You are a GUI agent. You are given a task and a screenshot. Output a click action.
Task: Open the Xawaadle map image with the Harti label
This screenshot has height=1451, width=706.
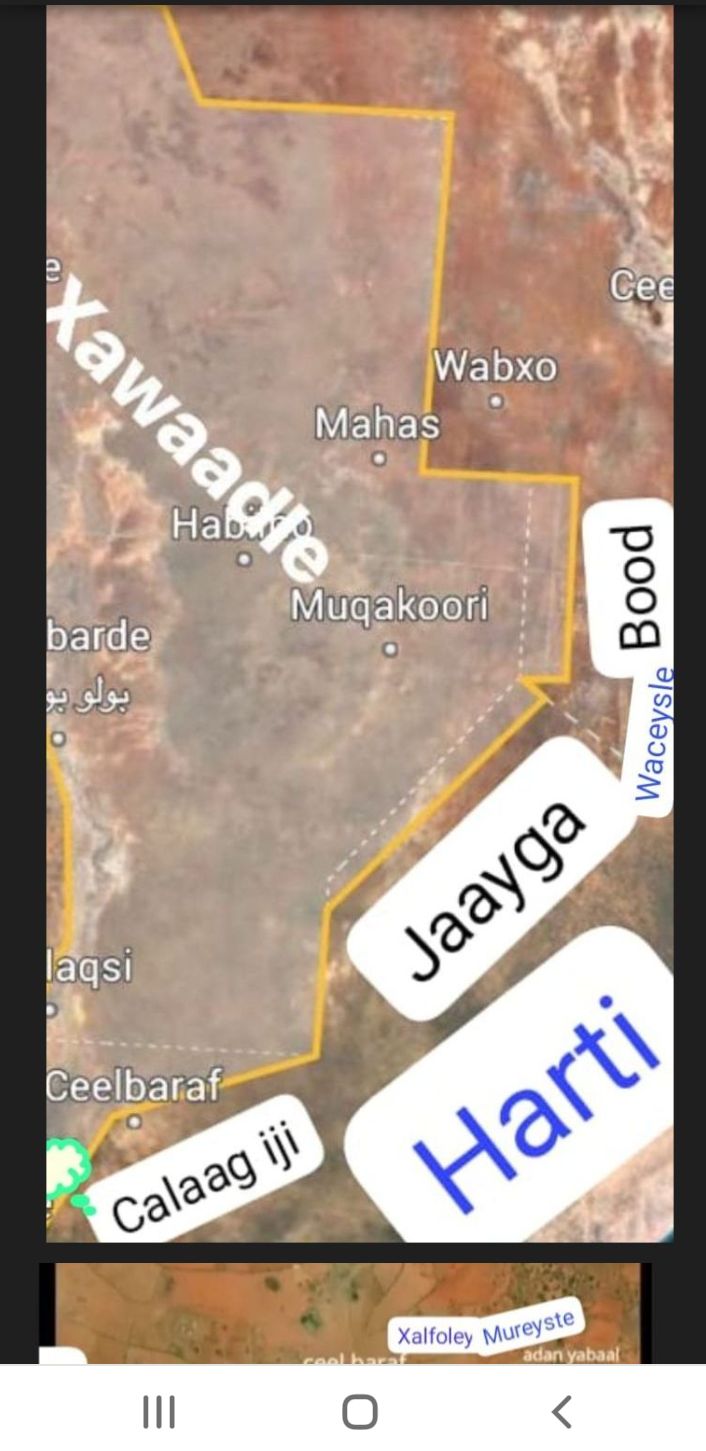359,620
